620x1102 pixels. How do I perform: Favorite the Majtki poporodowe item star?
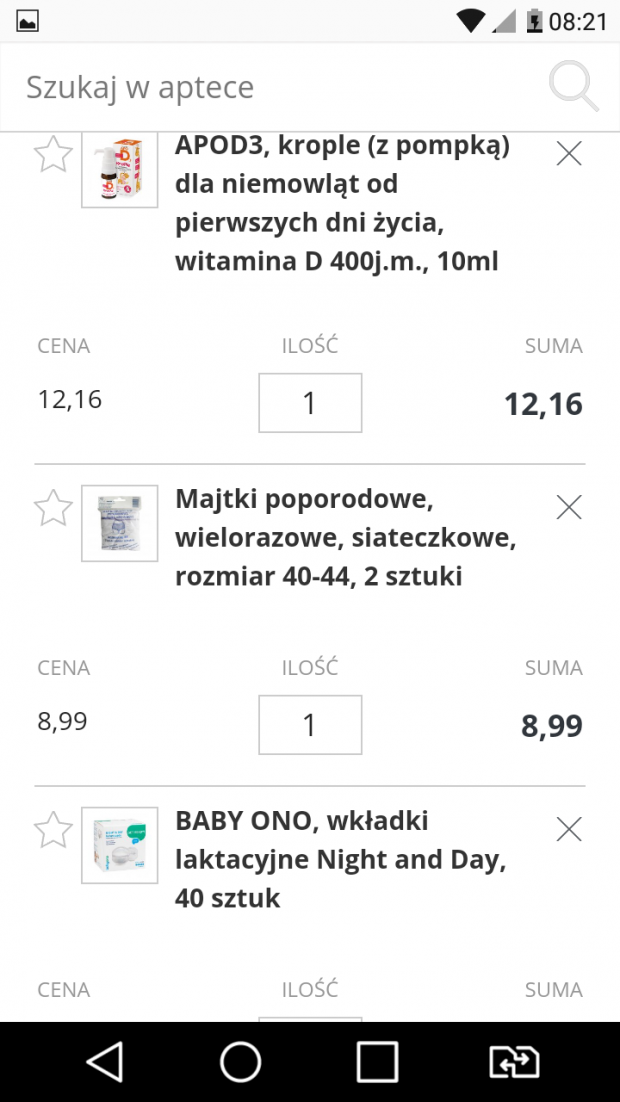53,507
